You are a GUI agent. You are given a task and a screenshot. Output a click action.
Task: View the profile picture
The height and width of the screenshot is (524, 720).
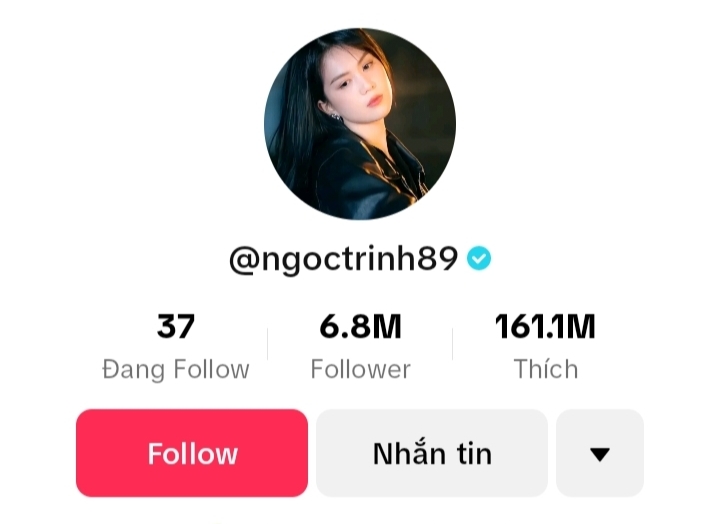pos(360,123)
